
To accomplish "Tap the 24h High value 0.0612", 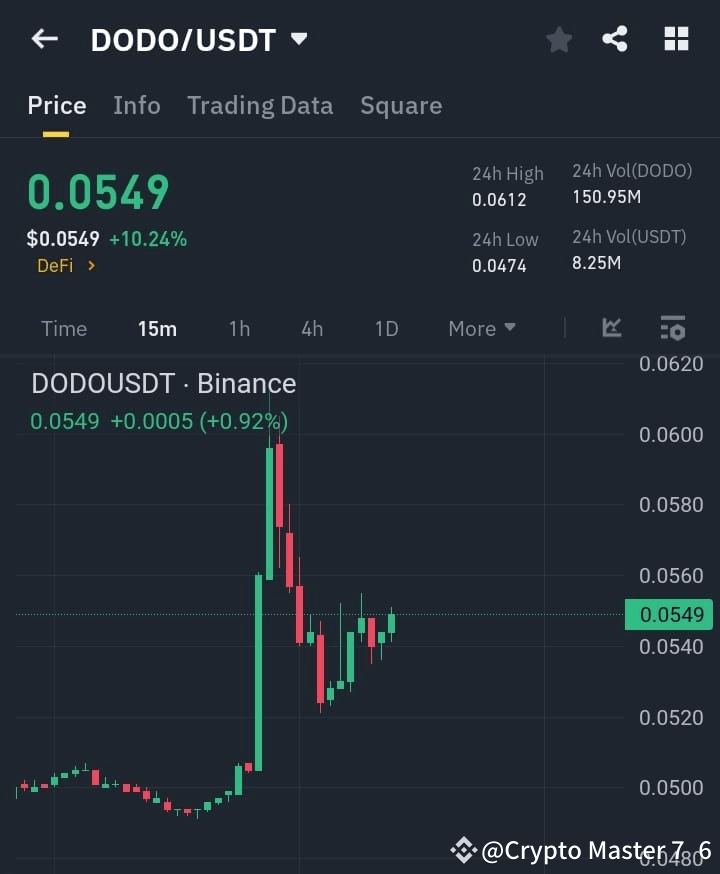I will (x=495, y=200).
